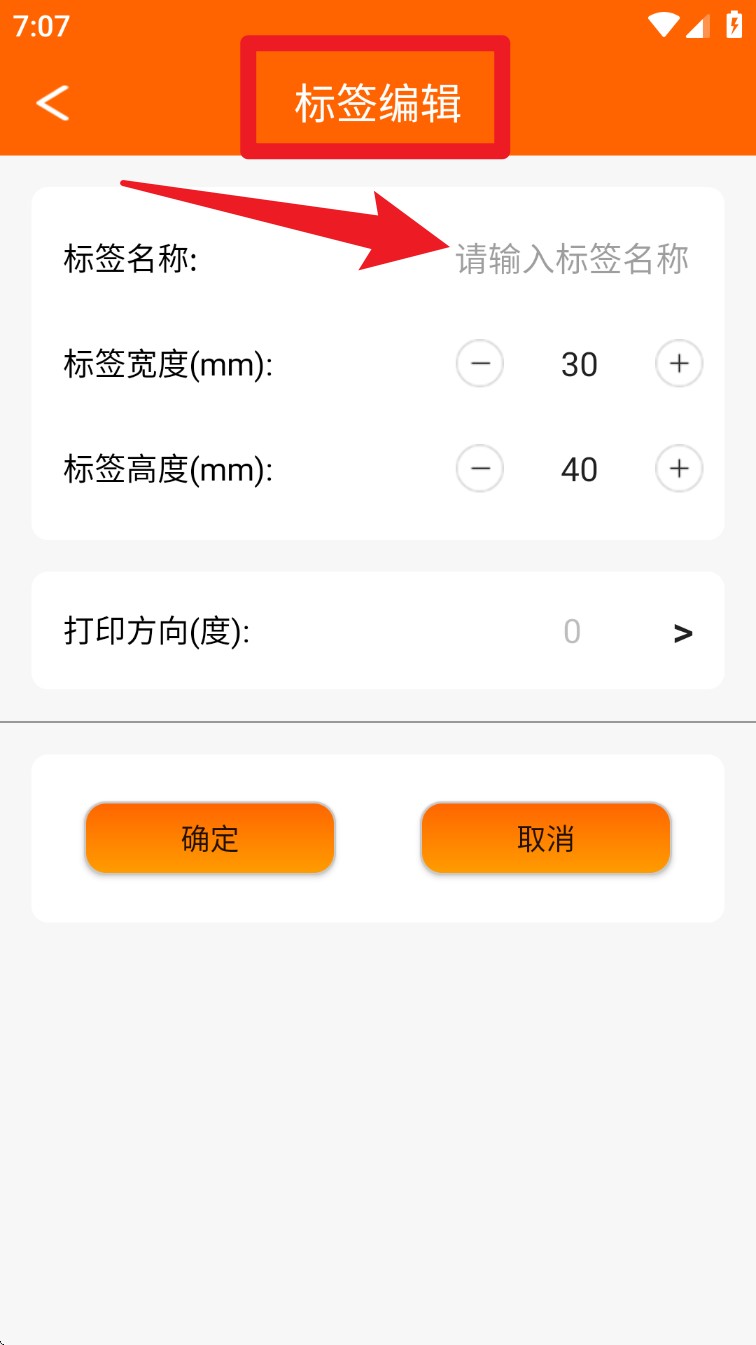Tap the plus icon beside label width

point(679,363)
